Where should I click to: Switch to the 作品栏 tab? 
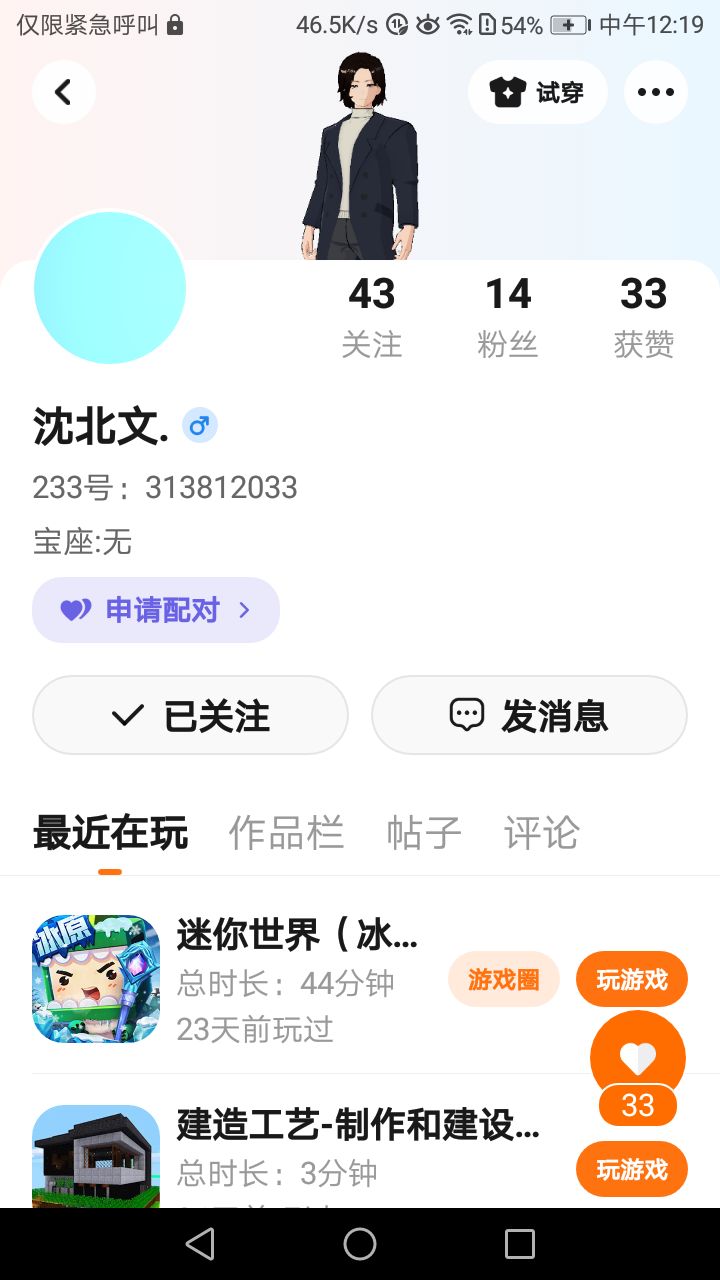click(286, 832)
